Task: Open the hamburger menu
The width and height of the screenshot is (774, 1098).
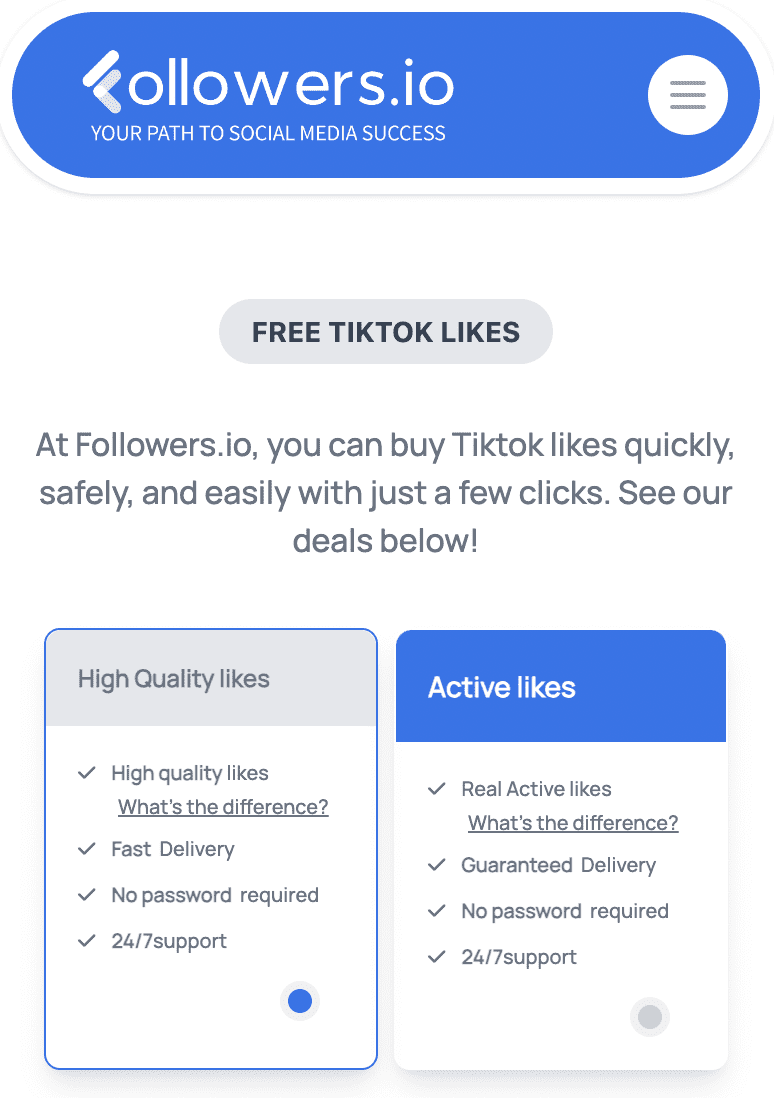Action: [687, 95]
